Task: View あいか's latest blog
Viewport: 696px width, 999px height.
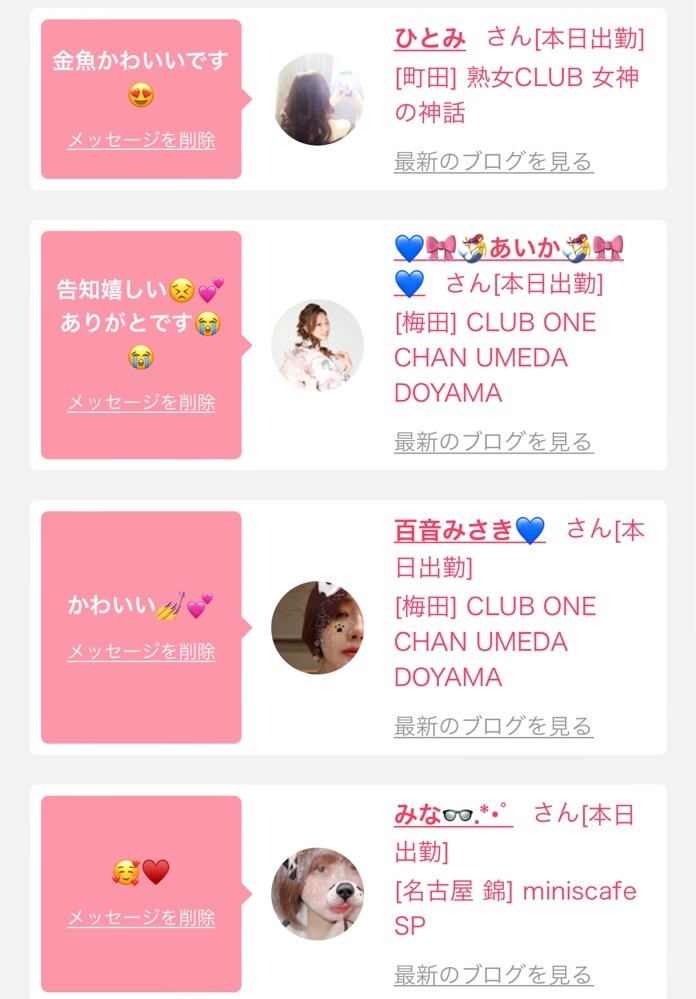Action: tap(493, 441)
